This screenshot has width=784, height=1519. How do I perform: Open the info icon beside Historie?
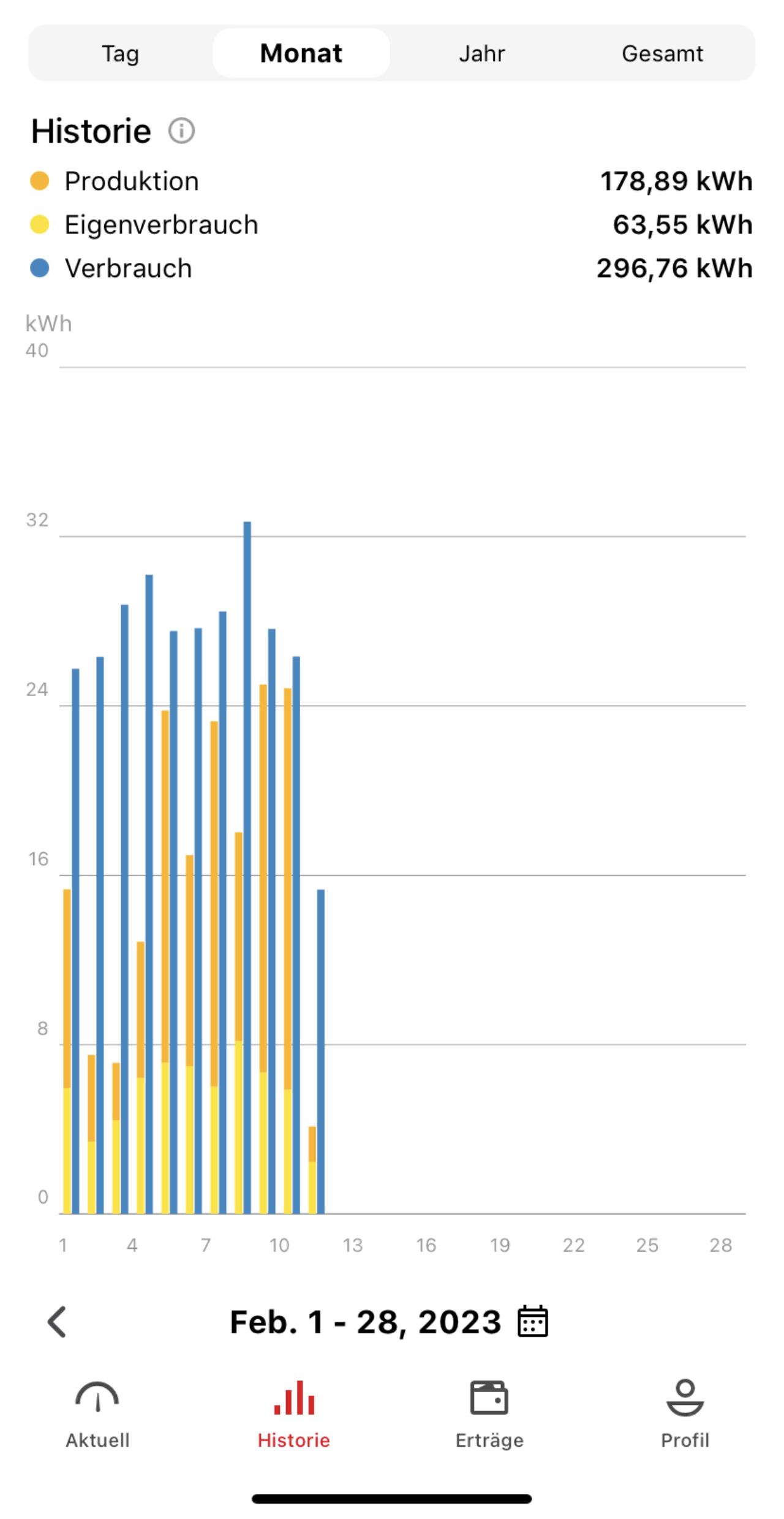pyautogui.click(x=182, y=131)
